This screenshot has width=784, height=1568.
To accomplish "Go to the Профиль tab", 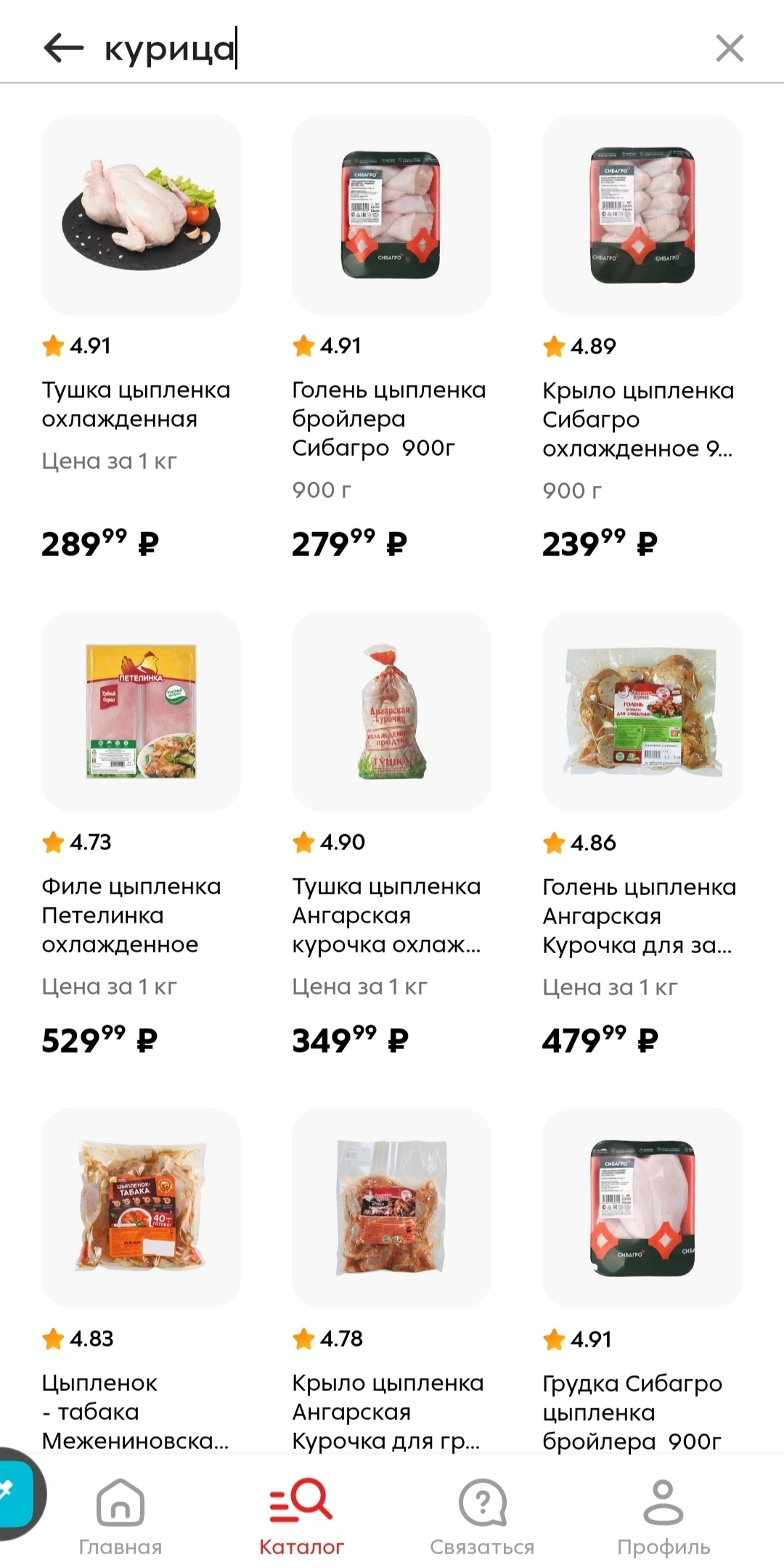I will [x=663, y=1516].
